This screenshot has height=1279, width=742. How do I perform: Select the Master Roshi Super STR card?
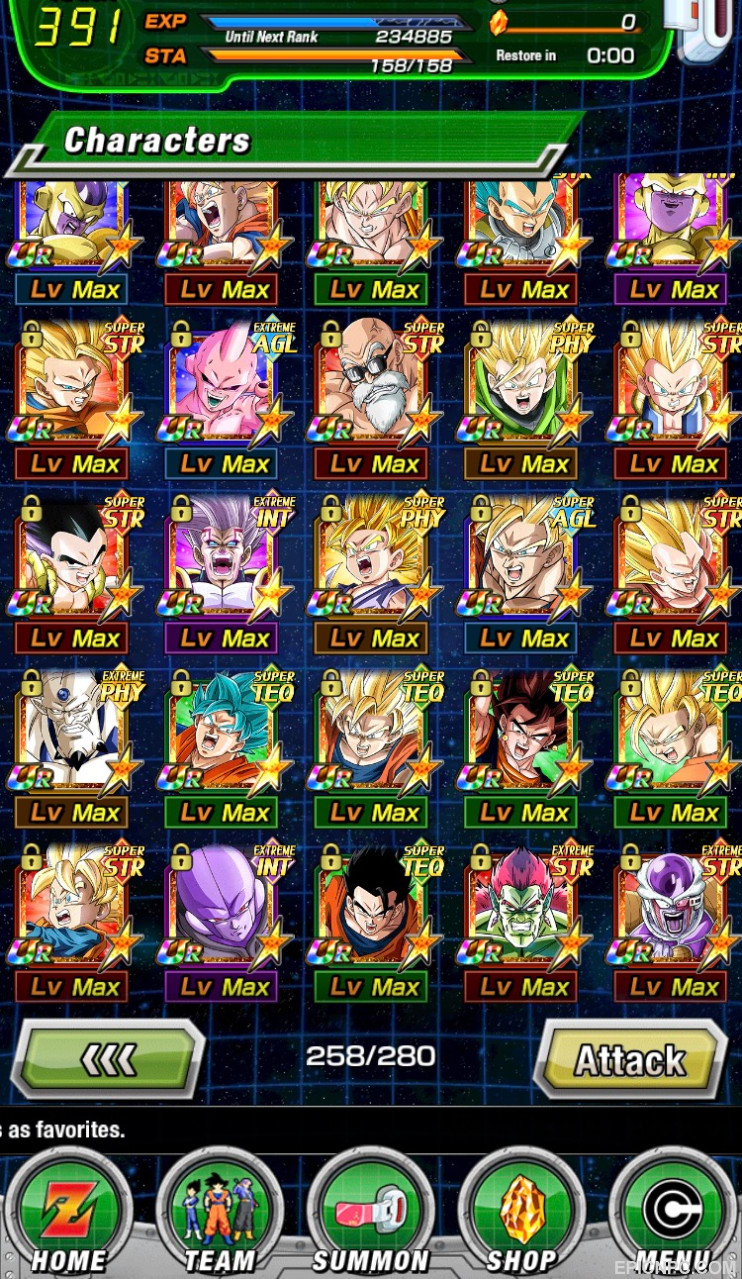tap(371, 398)
